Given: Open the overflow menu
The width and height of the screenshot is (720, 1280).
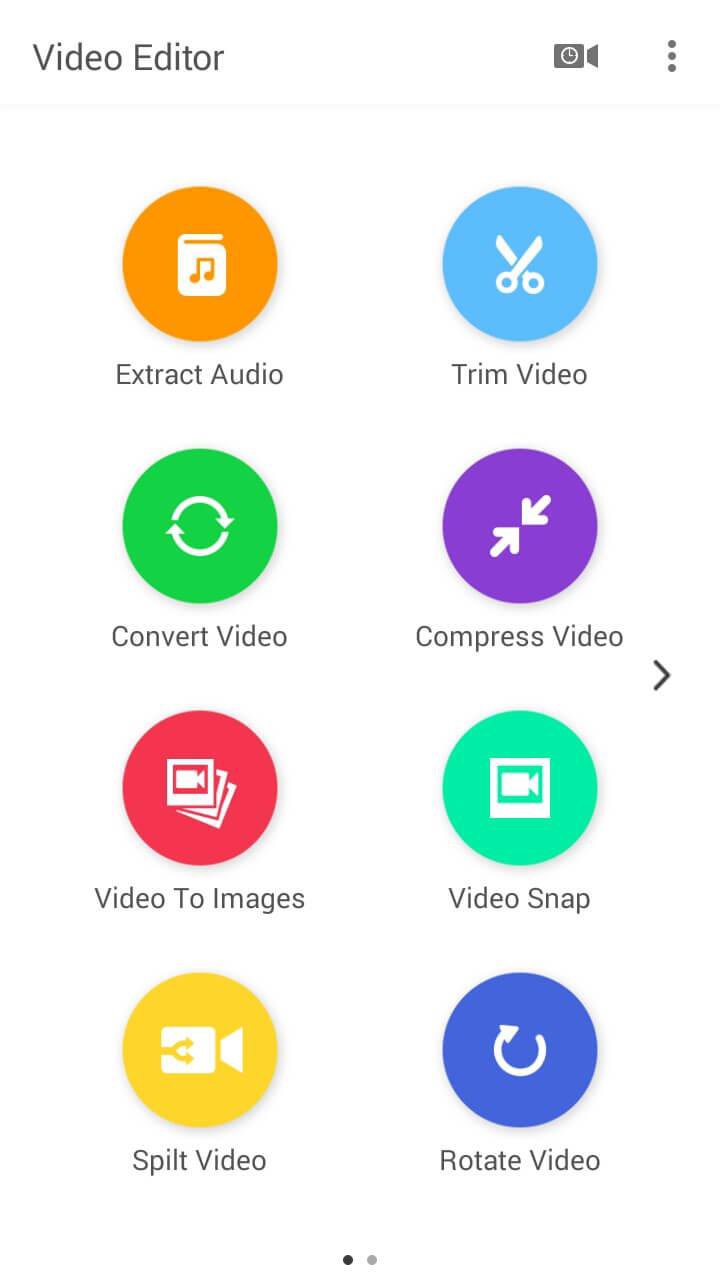Looking at the screenshot, I should pos(672,56).
